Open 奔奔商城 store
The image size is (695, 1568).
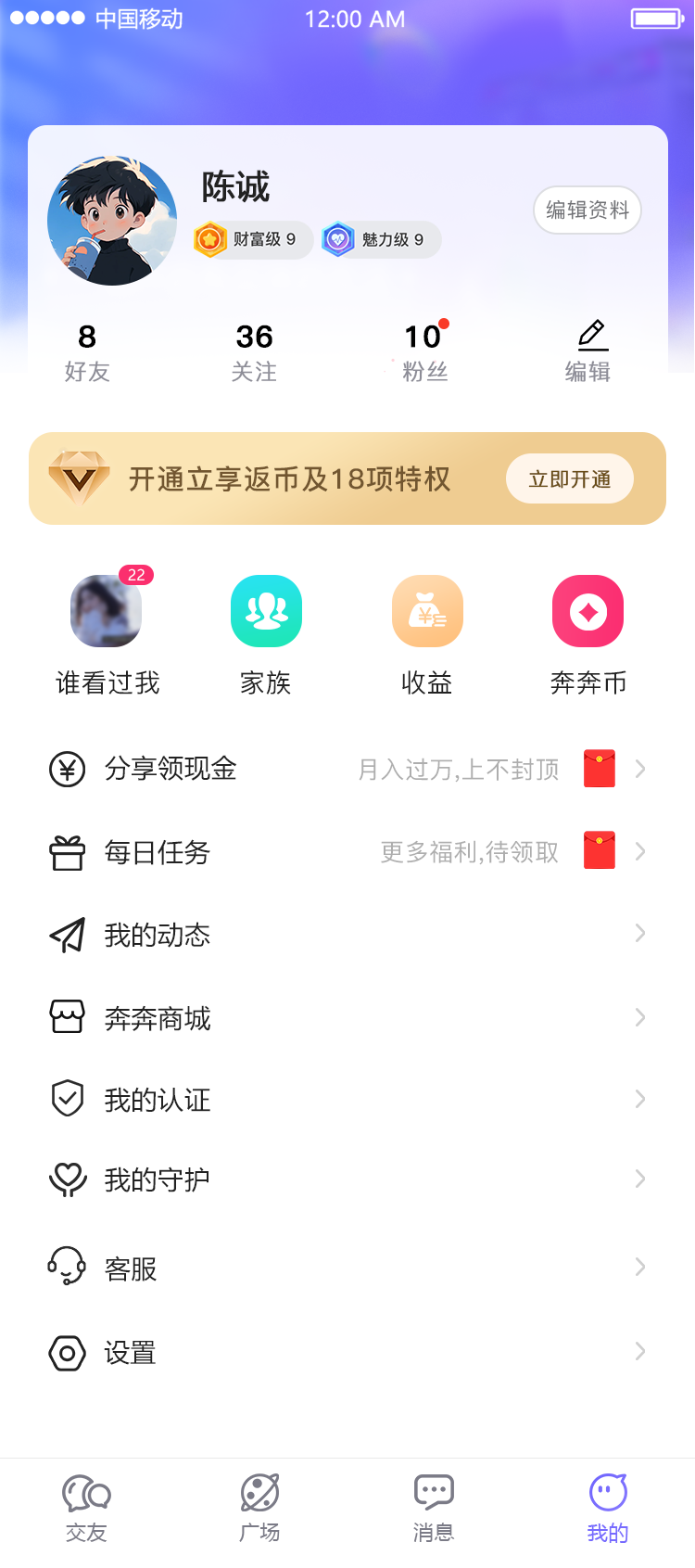347,1018
